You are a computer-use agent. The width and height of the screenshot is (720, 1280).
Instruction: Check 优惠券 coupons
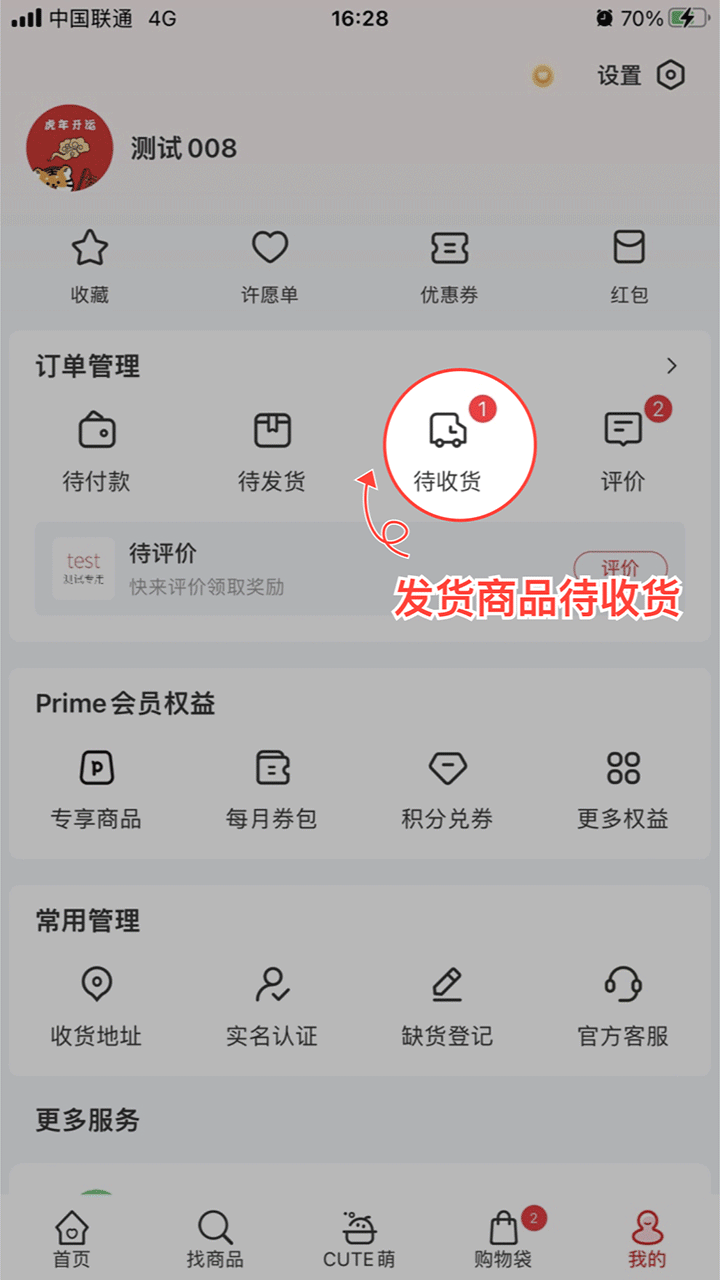(x=449, y=265)
